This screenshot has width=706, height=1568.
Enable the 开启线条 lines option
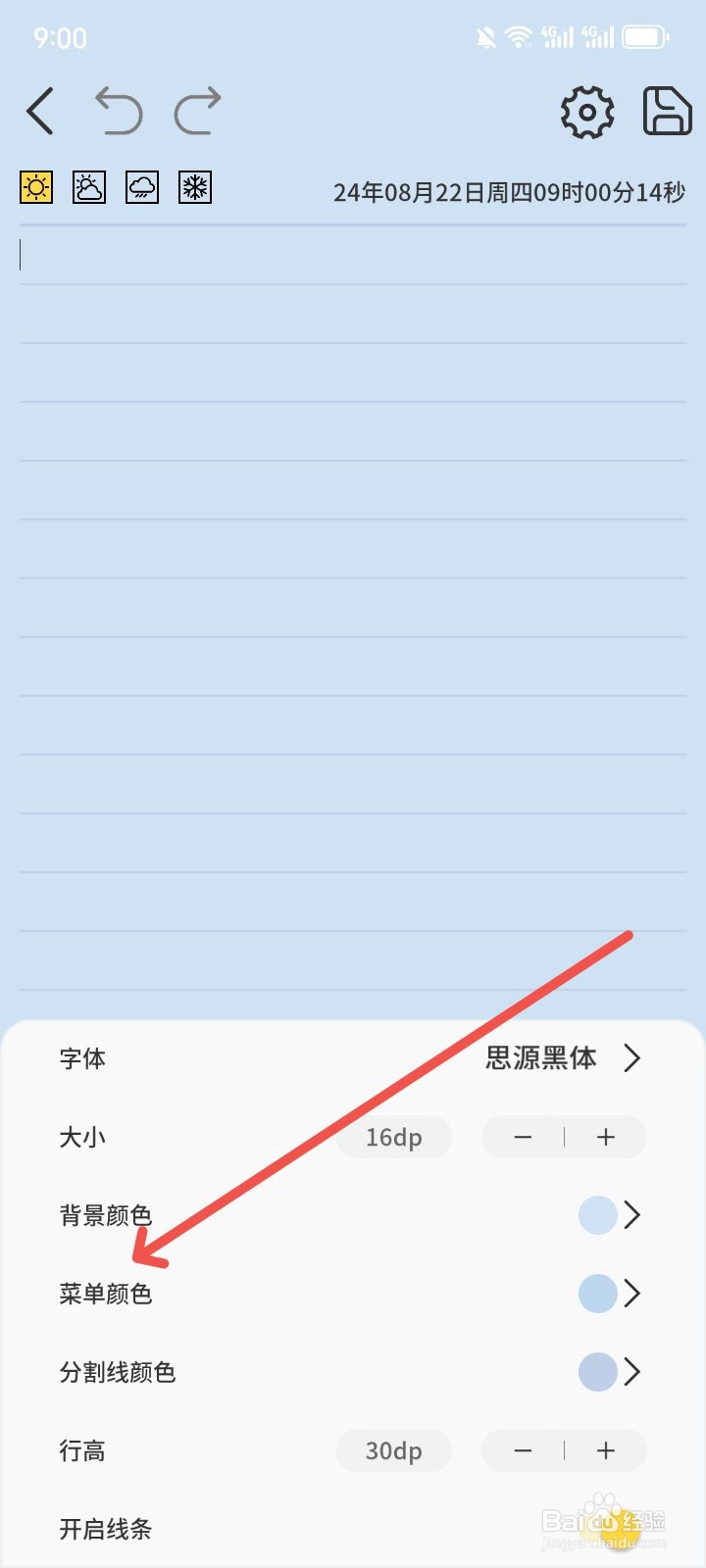[x=105, y=1529]
